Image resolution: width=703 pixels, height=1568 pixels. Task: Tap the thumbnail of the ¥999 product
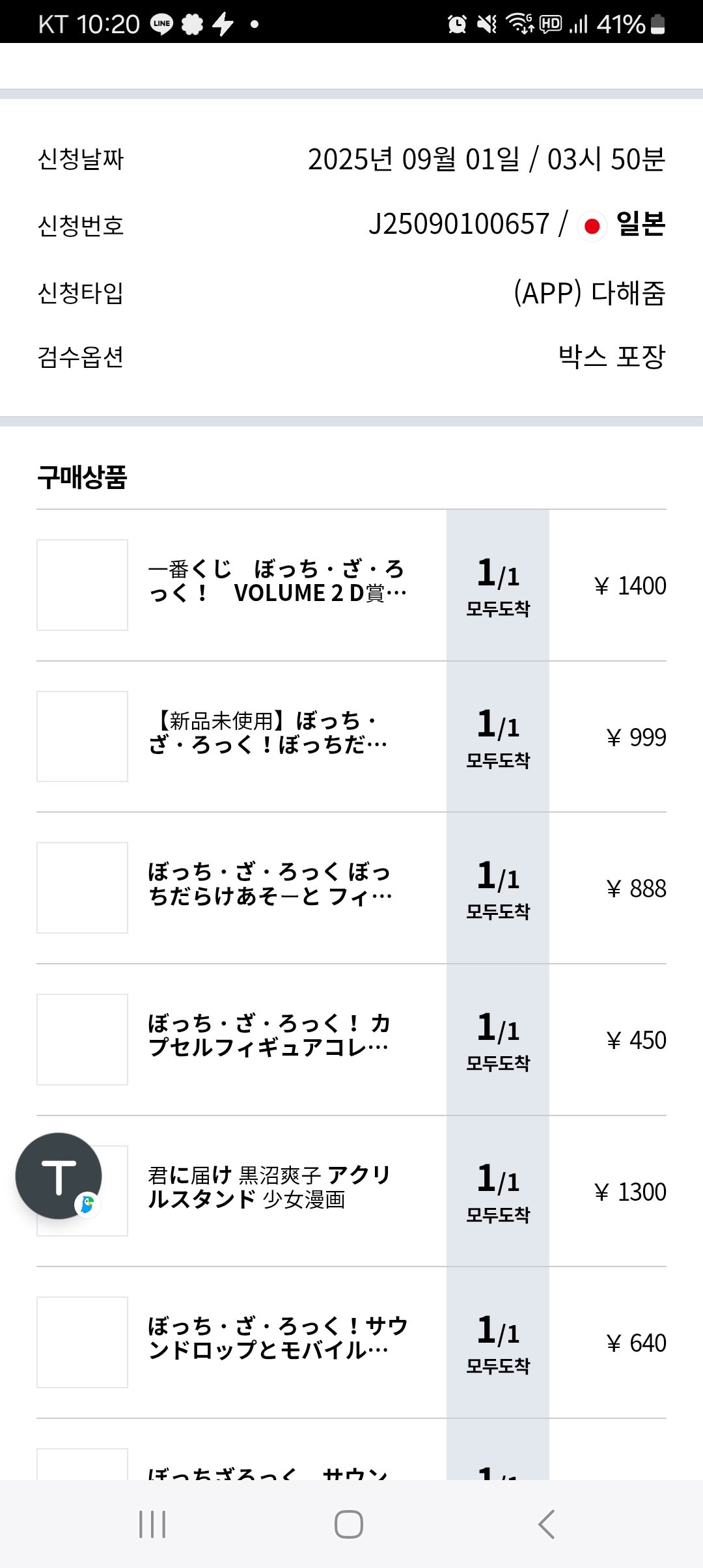pyautogui.click(x=82, y=736)
